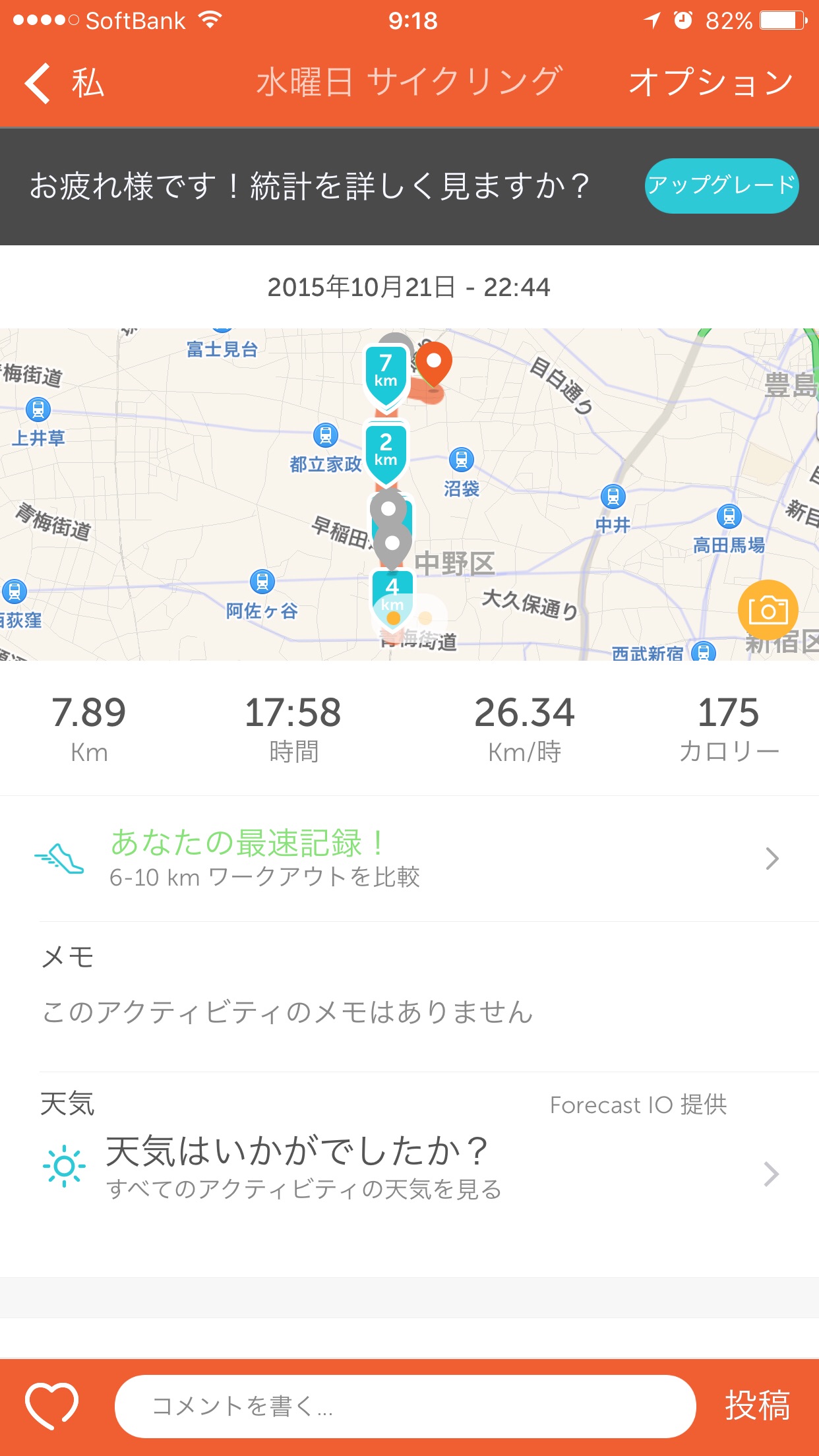Go back to the 私 screen
Image resolution: width=819 pixels, height=1456 pixels.
pyautogui.click(x=64, y=83)
